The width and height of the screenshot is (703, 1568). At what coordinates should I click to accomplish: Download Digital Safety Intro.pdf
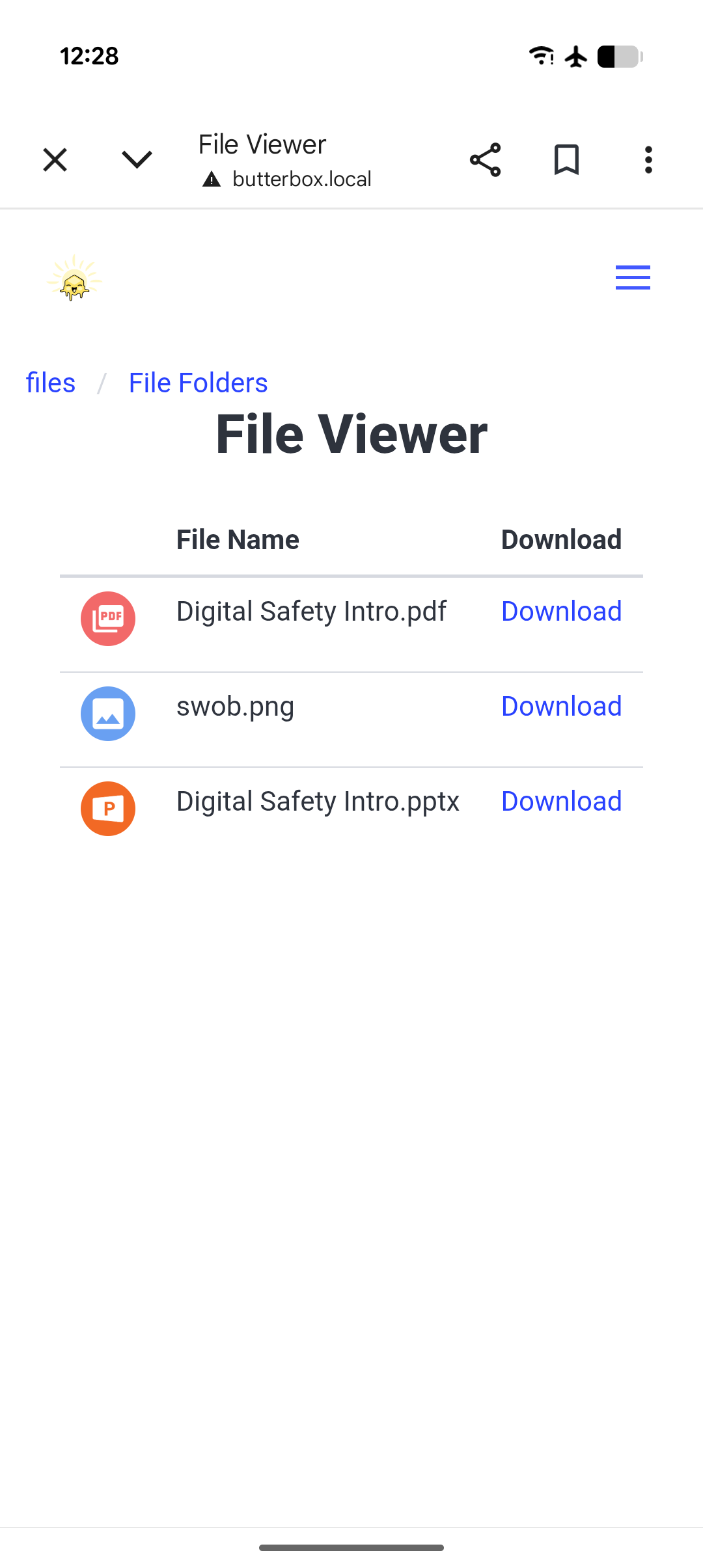tap(561, 612)
